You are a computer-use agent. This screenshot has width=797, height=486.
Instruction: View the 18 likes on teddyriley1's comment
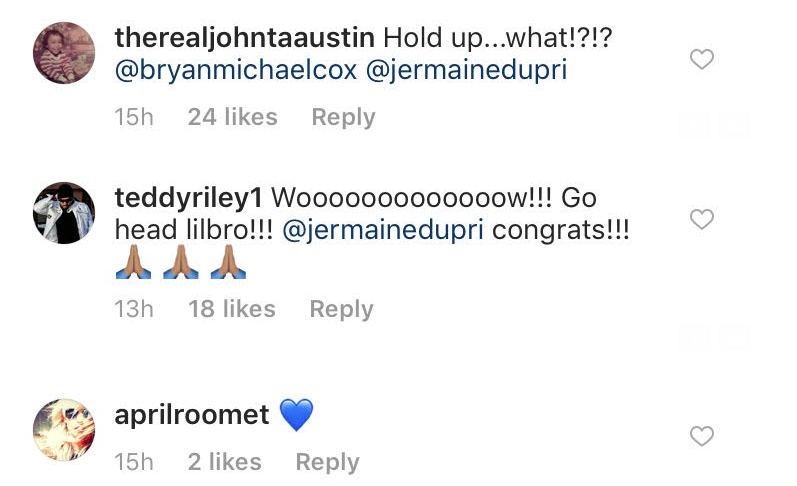tap(232, 309)
